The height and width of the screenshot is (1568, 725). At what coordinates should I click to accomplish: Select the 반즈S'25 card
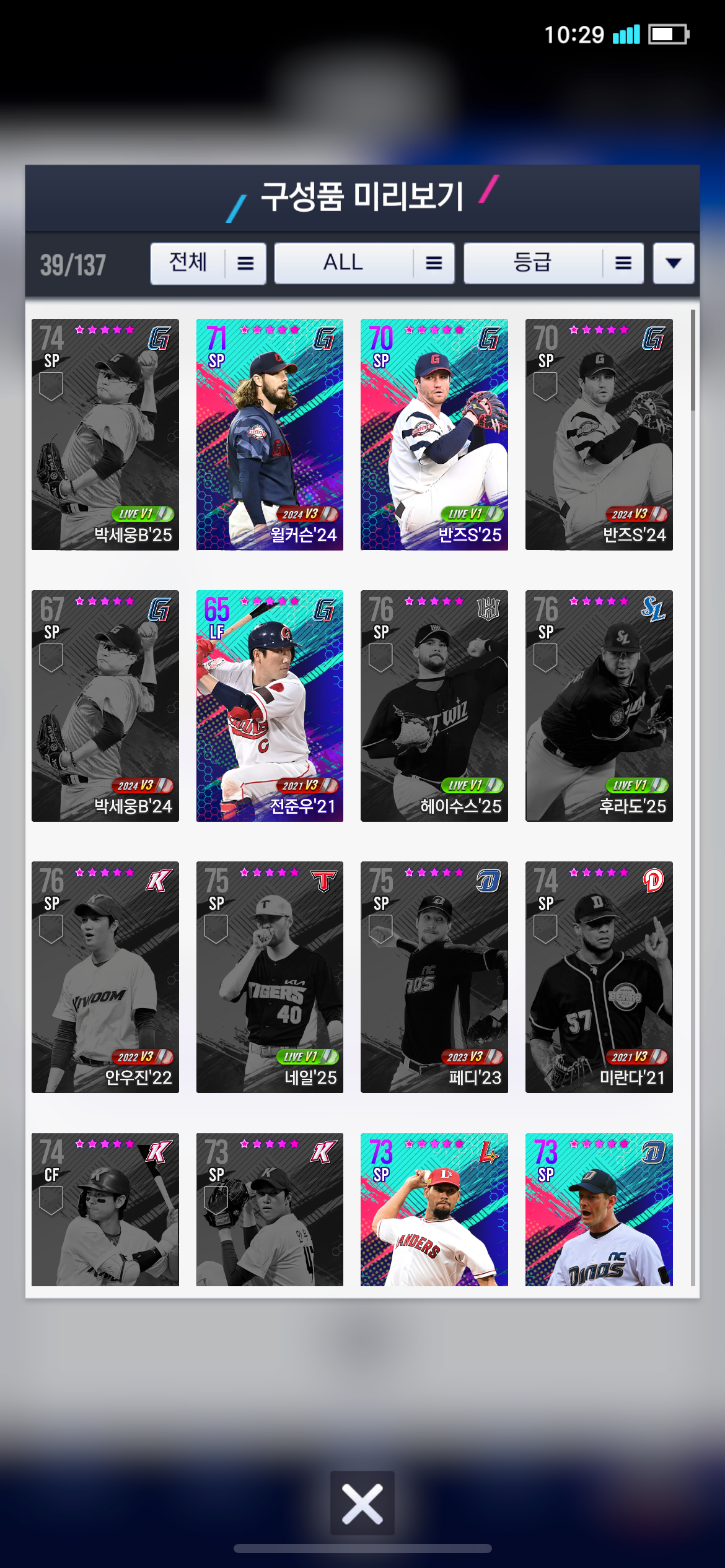click(x=434, y=434)
